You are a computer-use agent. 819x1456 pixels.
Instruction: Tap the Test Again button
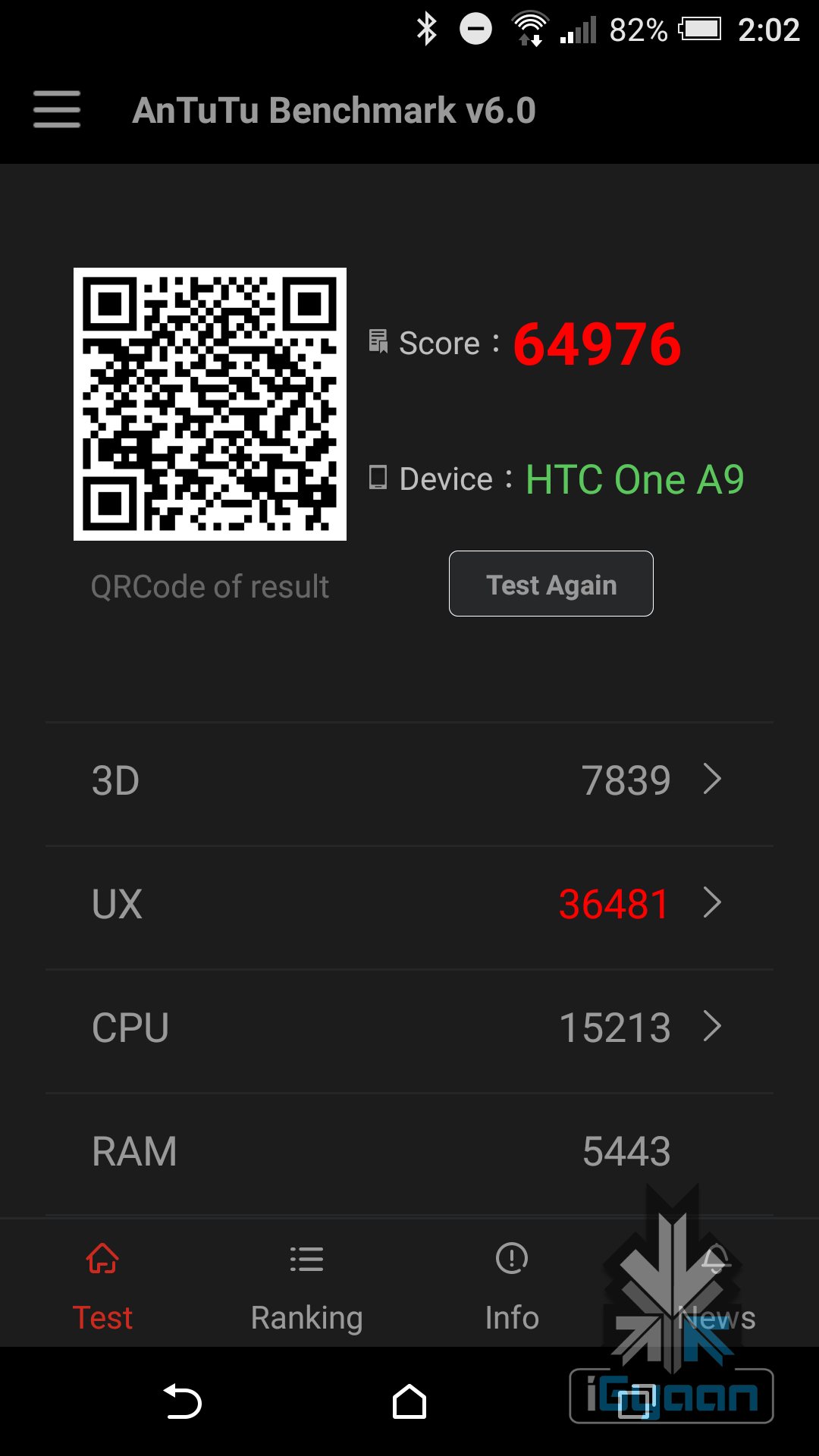tap(551, 584)
